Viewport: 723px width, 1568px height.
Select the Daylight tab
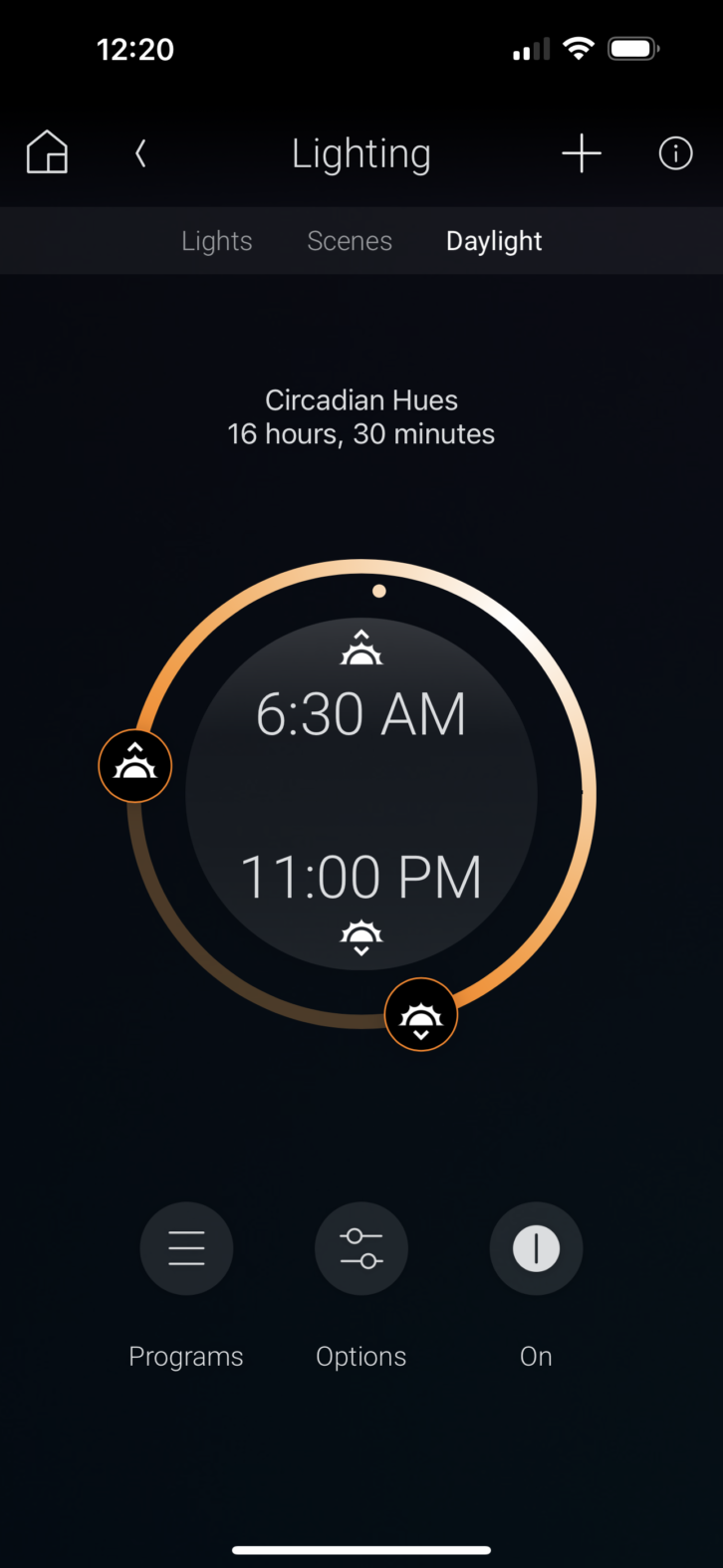click(x=494, y=241)
